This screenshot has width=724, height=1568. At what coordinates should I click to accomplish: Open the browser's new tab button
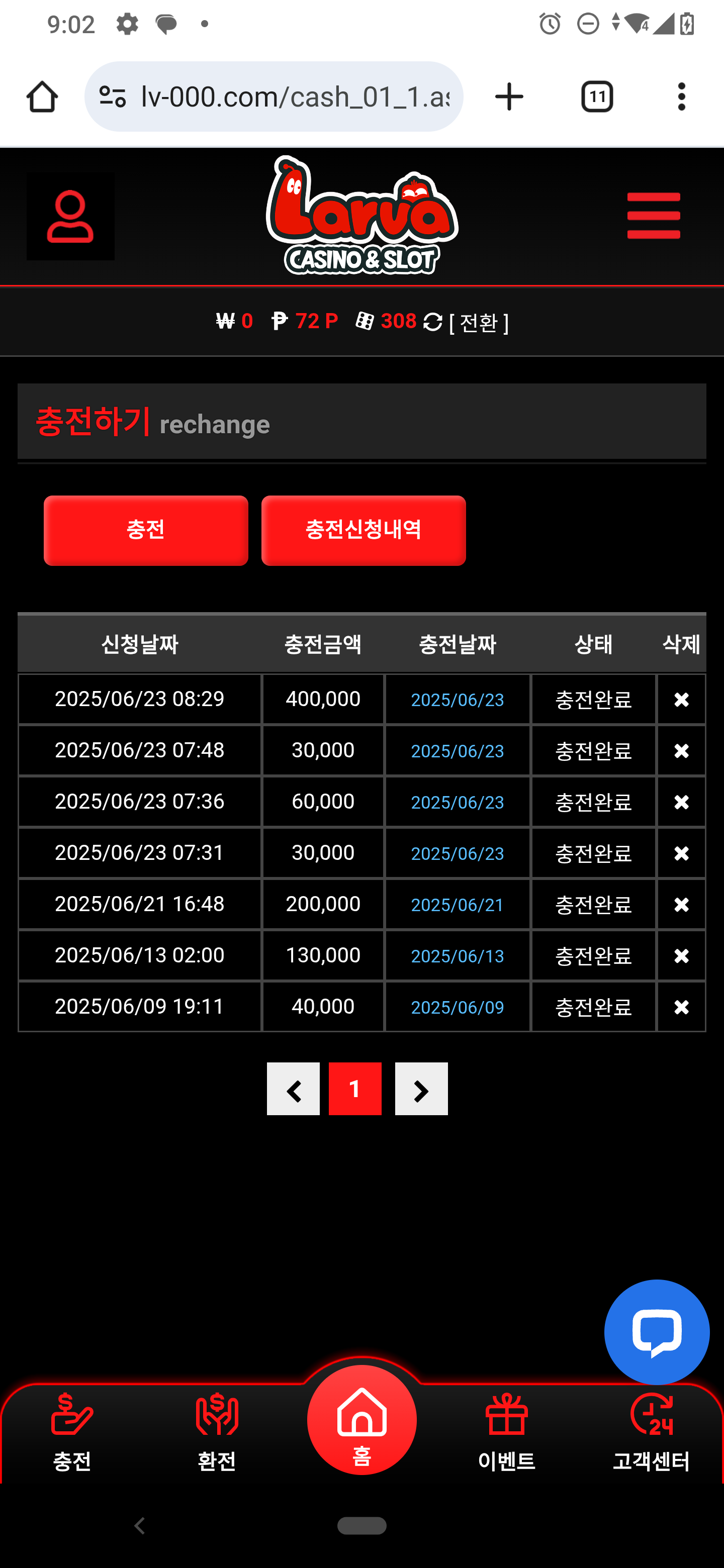(x=509, y=97)
